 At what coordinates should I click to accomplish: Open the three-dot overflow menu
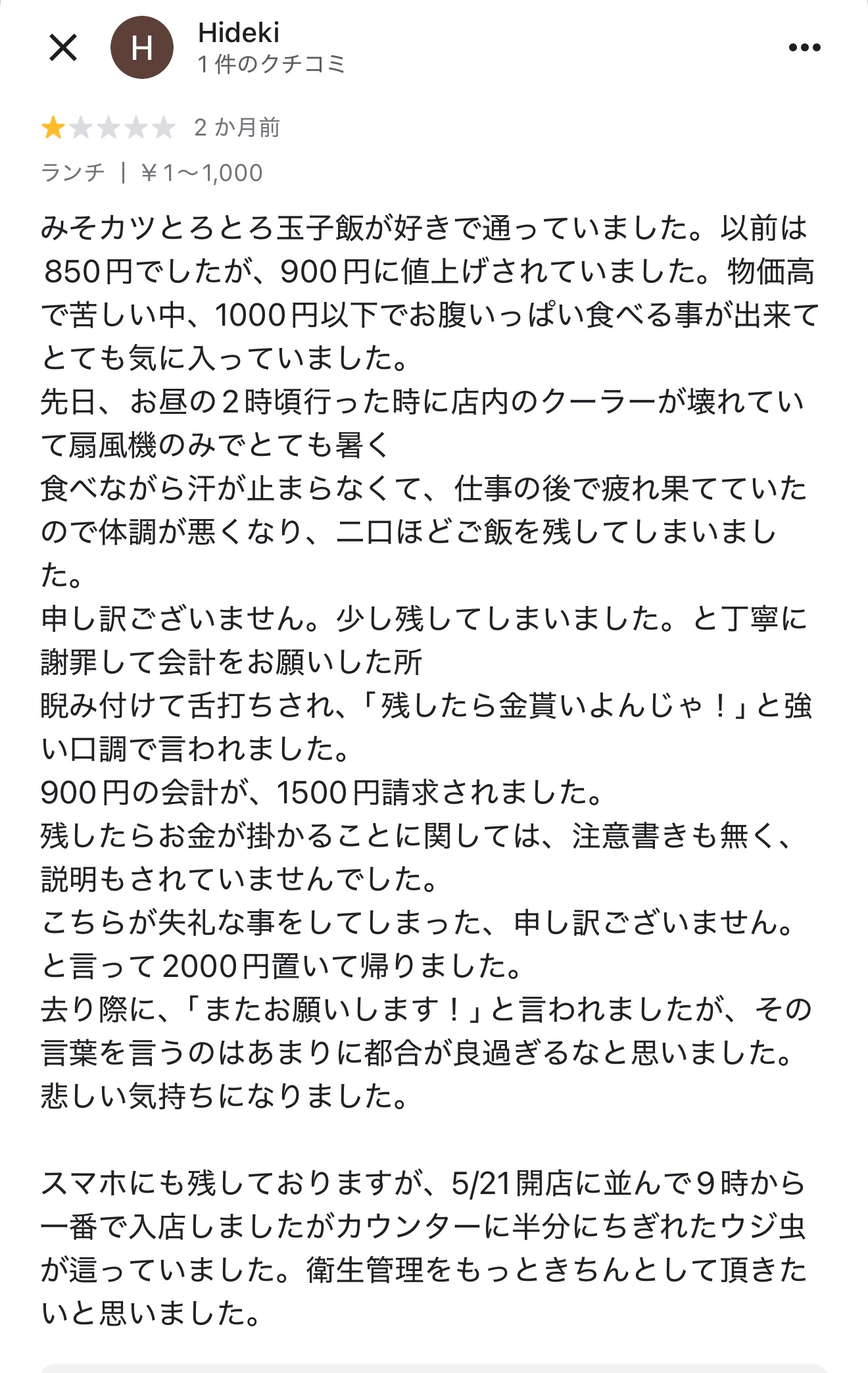(804, 47)
